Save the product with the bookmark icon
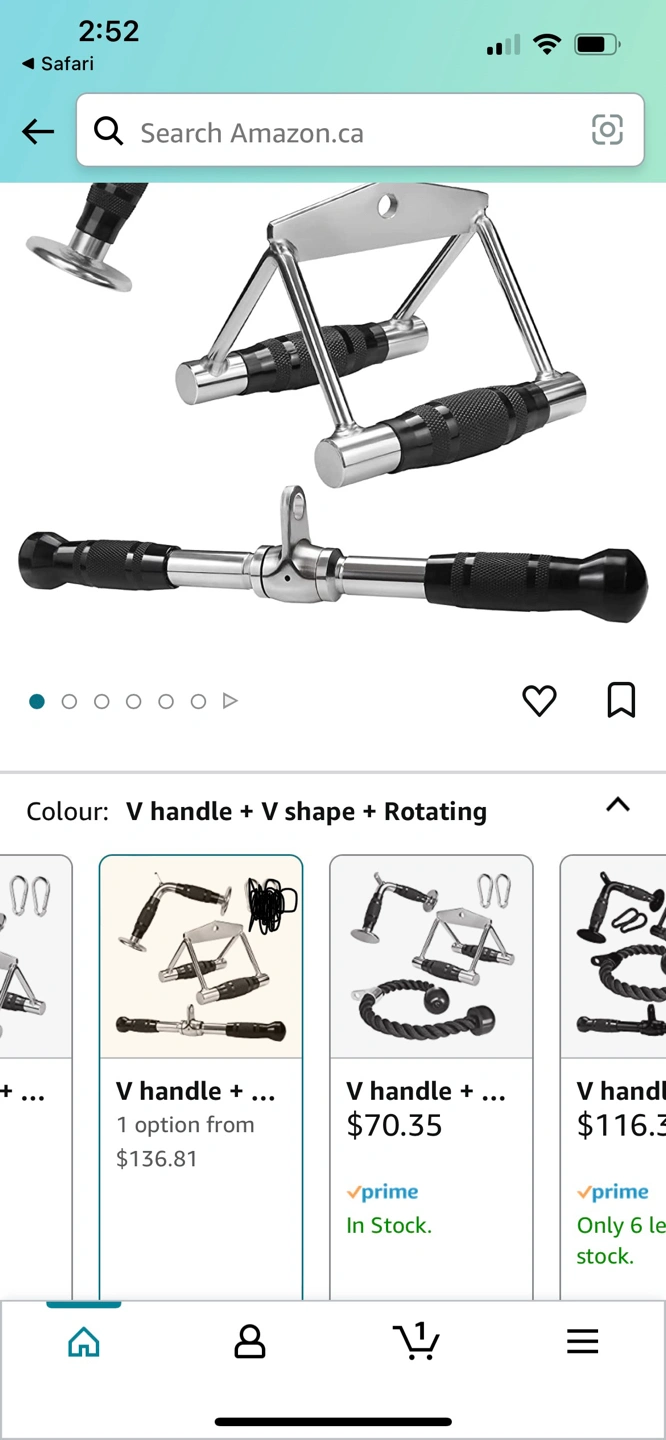This screenshot has height=1440, width=666. pos(621,700)
